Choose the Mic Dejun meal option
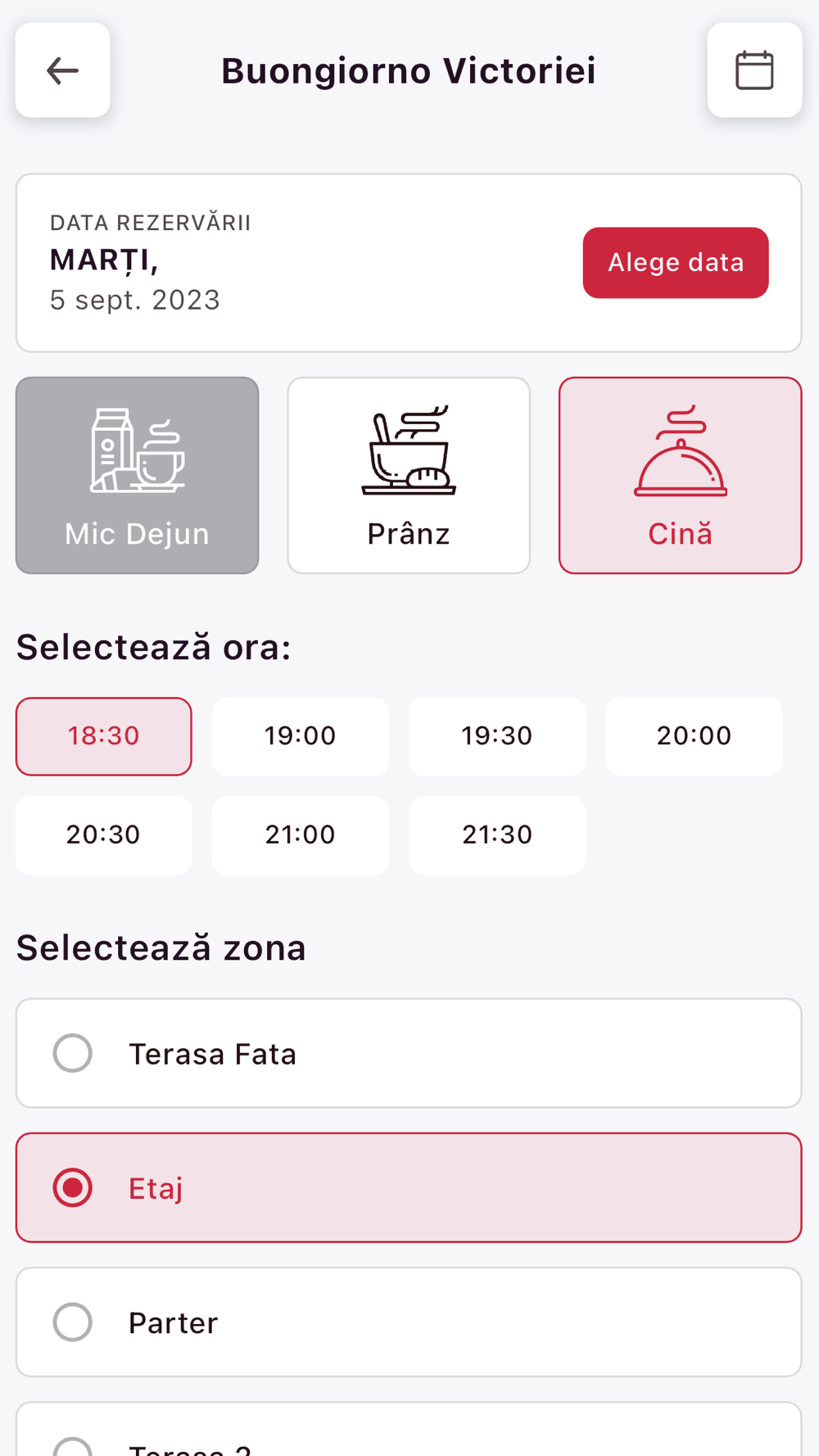Viewport: 819px width, 1456px height. (138, 476)
